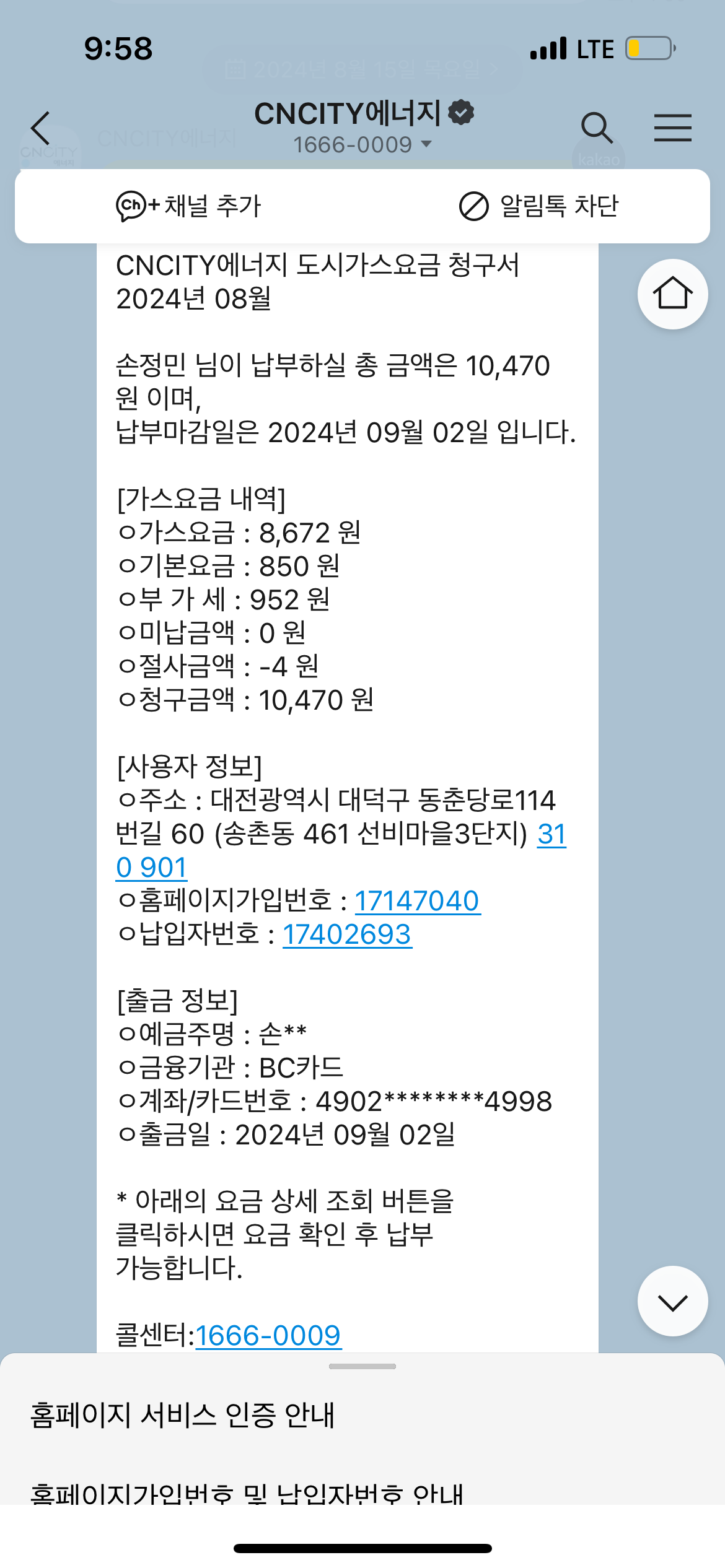Open the 홈페이지가입번호 17147040 link
Screen dimensions: 725x1568
click(417, 901)
